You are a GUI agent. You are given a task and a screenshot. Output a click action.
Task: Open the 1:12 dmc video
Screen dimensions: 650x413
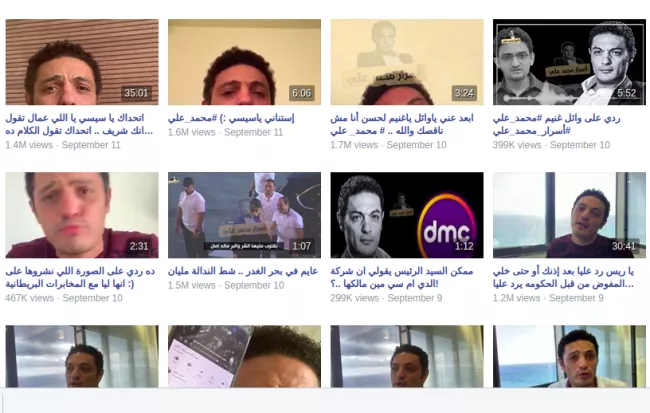pyautogui.click(x=407, y=215)
